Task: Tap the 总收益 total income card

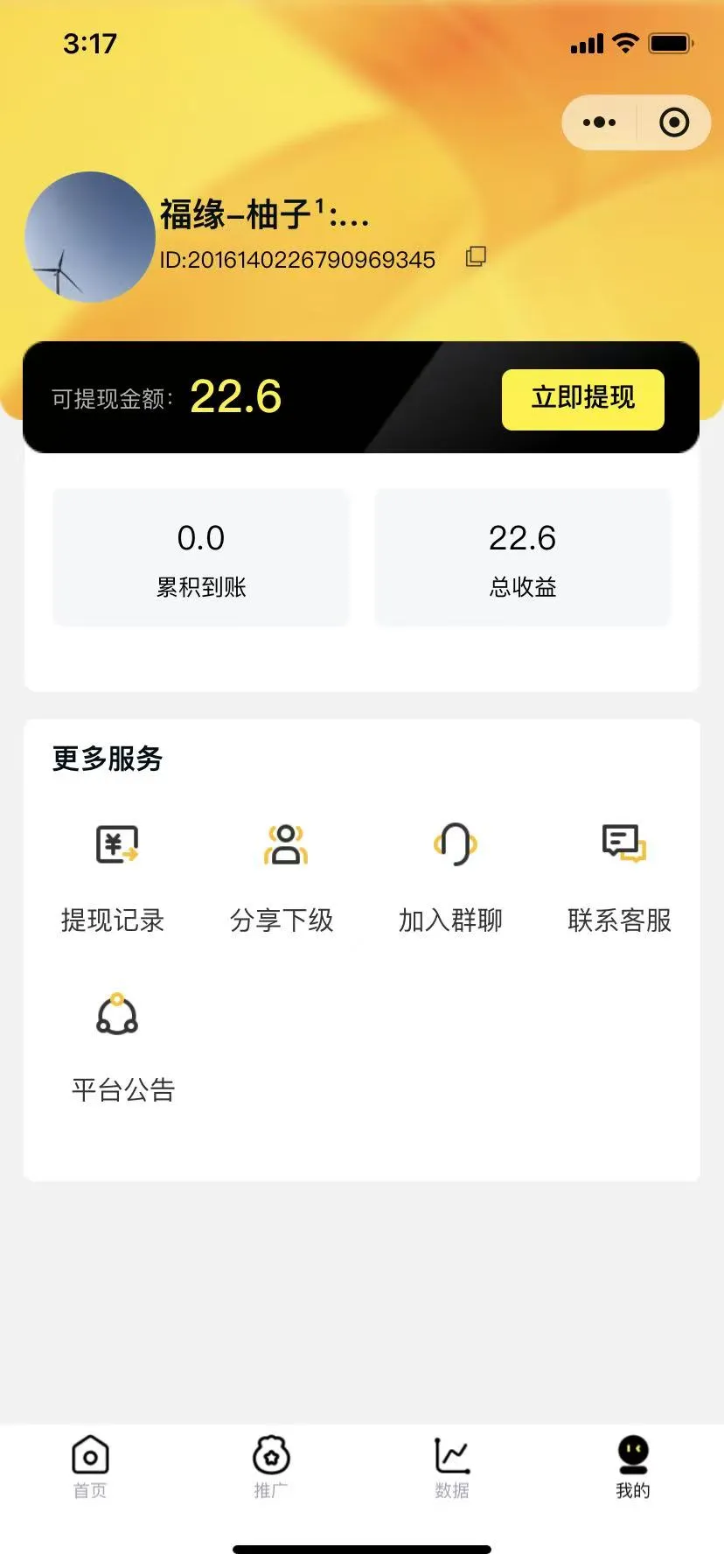Action: click(x=522, y=557)
